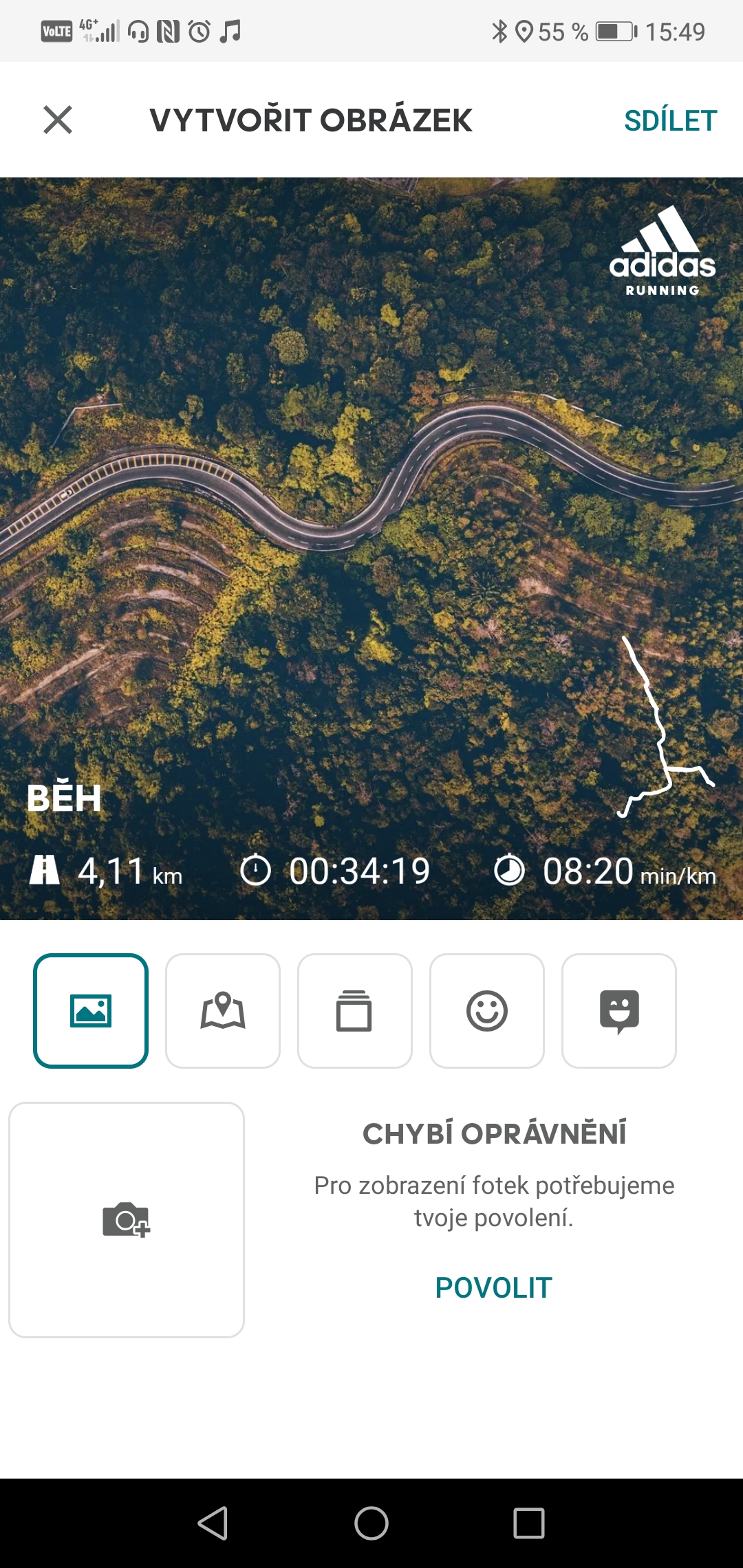Open the sticker tab
Viewport: 743px width, 1568px height.
click(x=619, y=1011)
